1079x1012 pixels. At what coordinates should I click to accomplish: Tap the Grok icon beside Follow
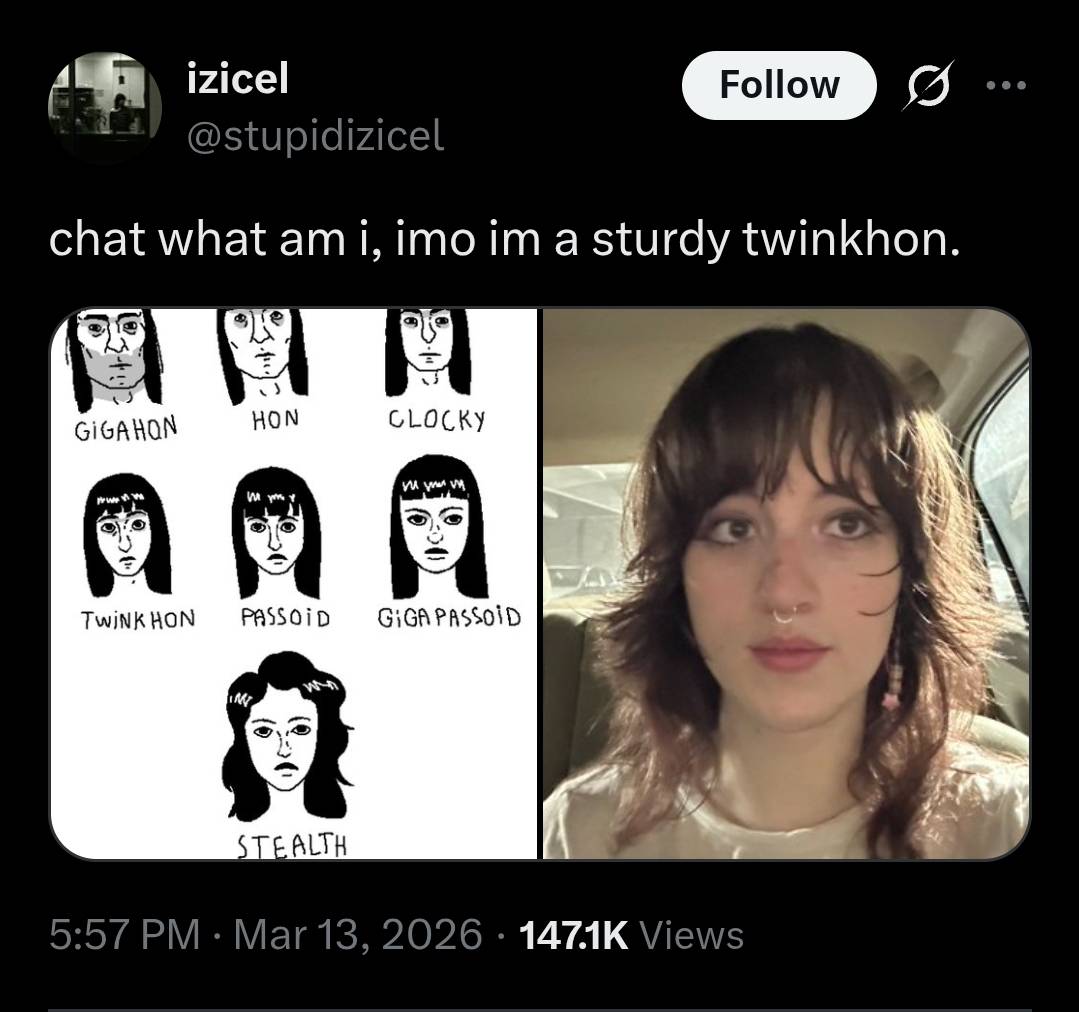coord(927,86)
